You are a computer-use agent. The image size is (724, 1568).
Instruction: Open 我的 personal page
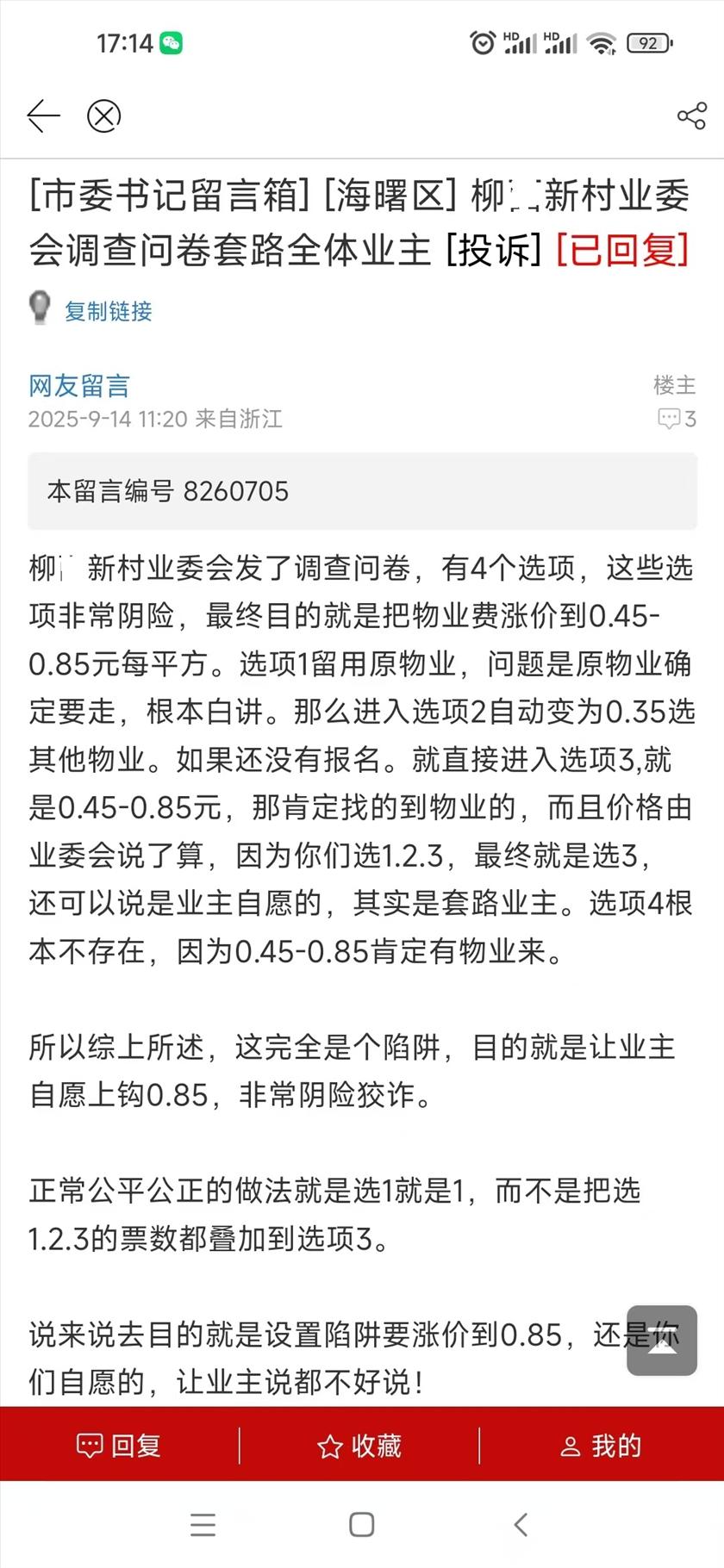pyautogui.click(x=601, y=1446)
